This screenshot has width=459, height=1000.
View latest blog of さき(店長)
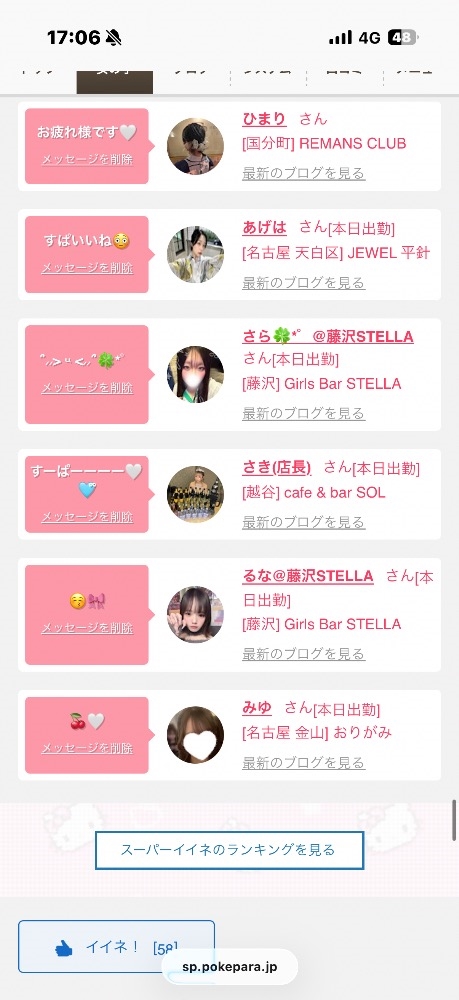[303, 522]
